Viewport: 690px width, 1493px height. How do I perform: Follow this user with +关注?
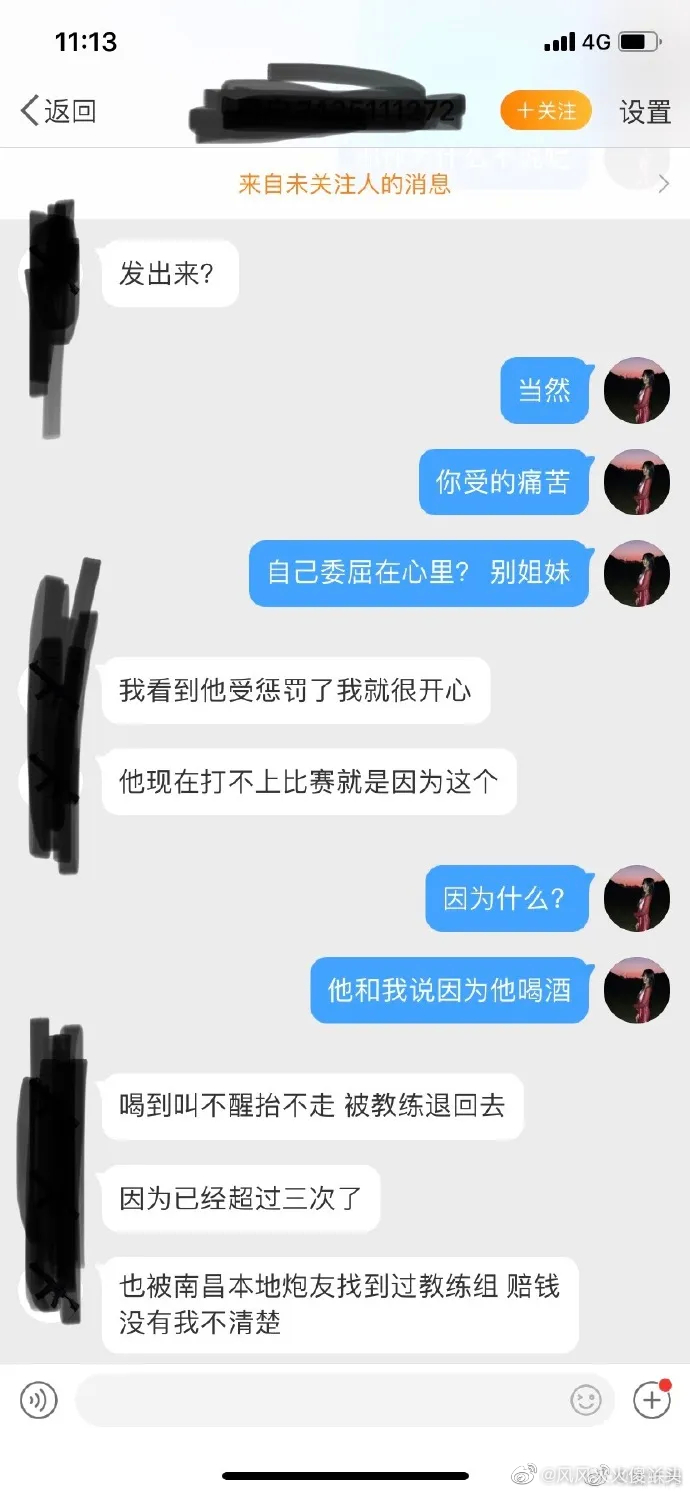tap(546, 110)
